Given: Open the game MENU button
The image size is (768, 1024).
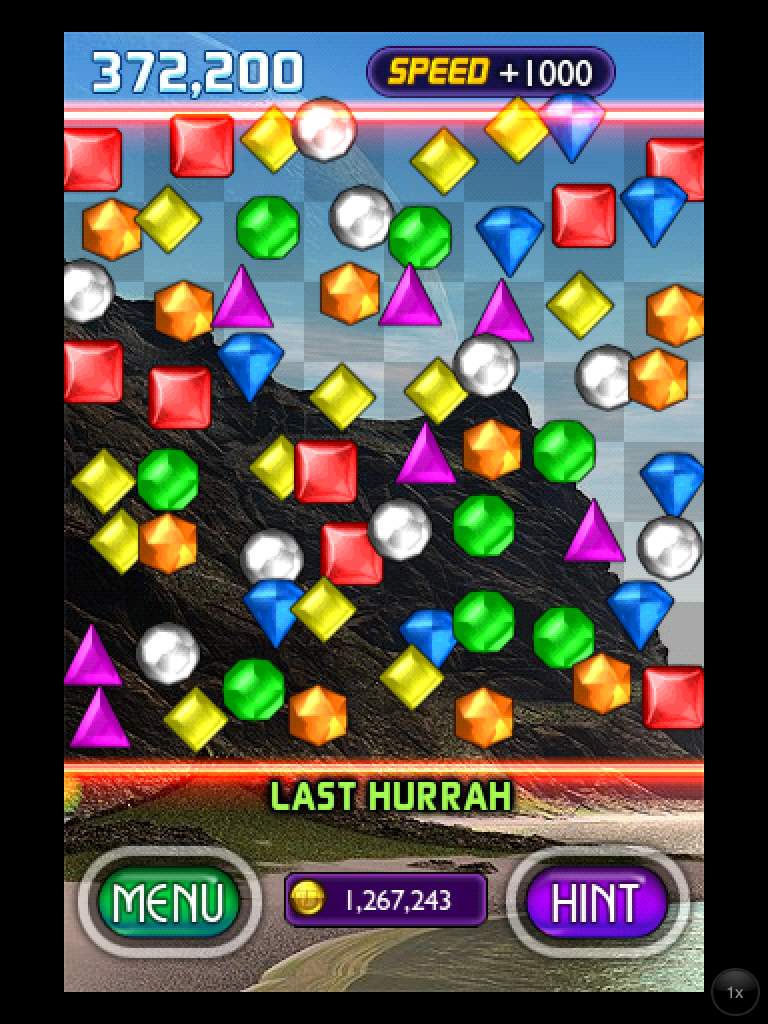Looking at the screenshot, I should (x=168, y=902).
